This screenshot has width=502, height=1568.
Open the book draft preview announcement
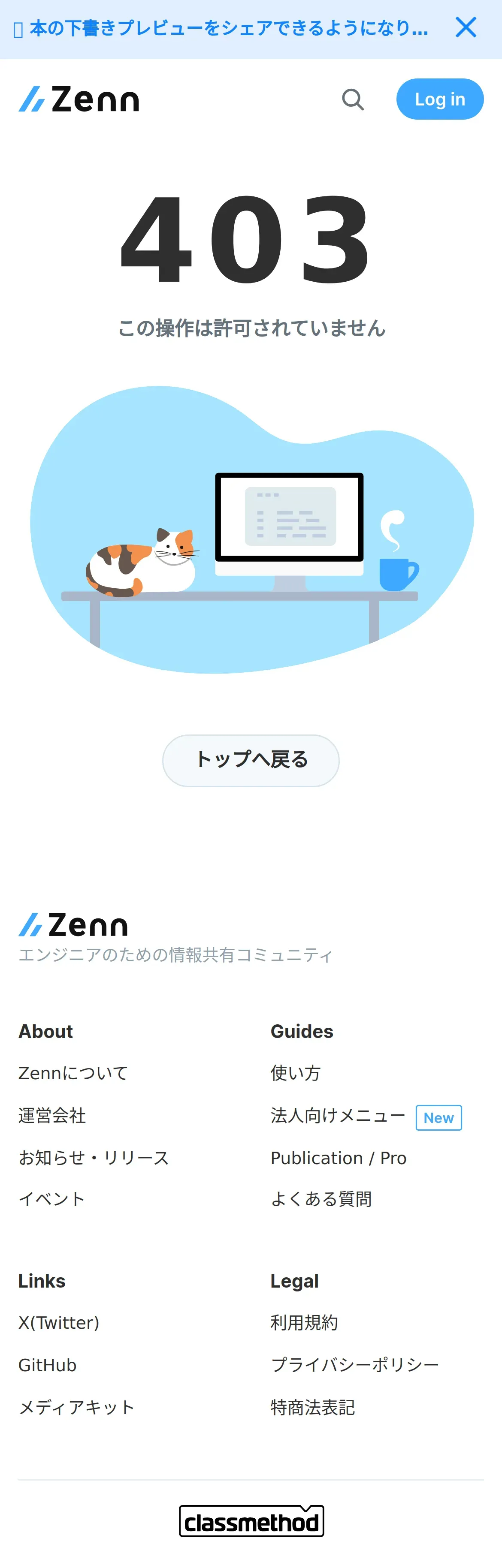[221, 28]
